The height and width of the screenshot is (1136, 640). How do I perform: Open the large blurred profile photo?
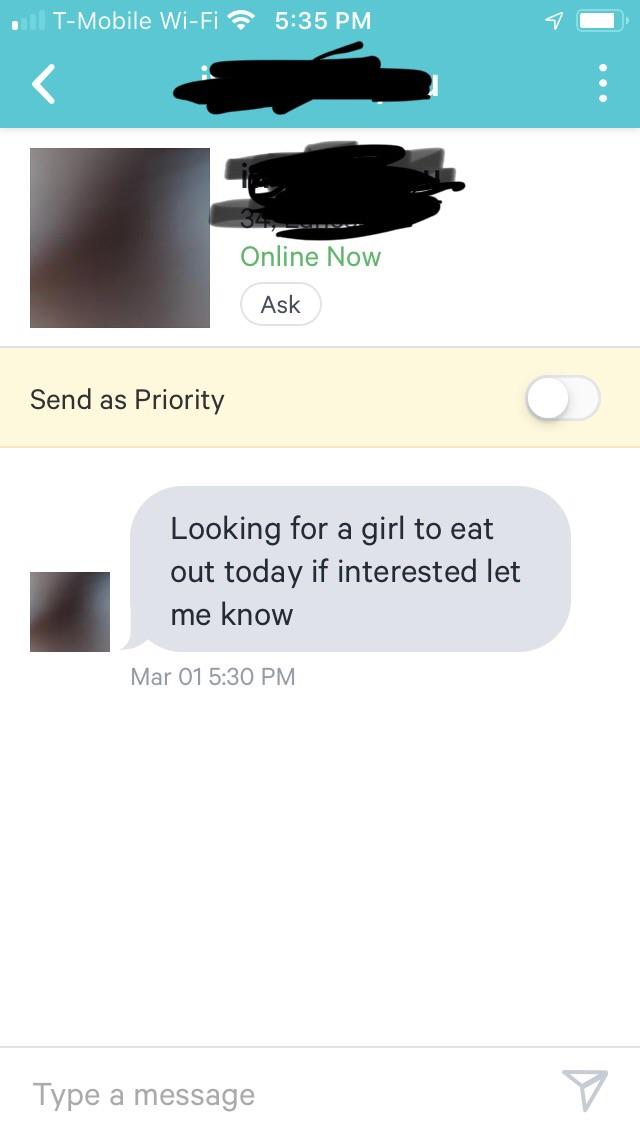pos(120,238)
